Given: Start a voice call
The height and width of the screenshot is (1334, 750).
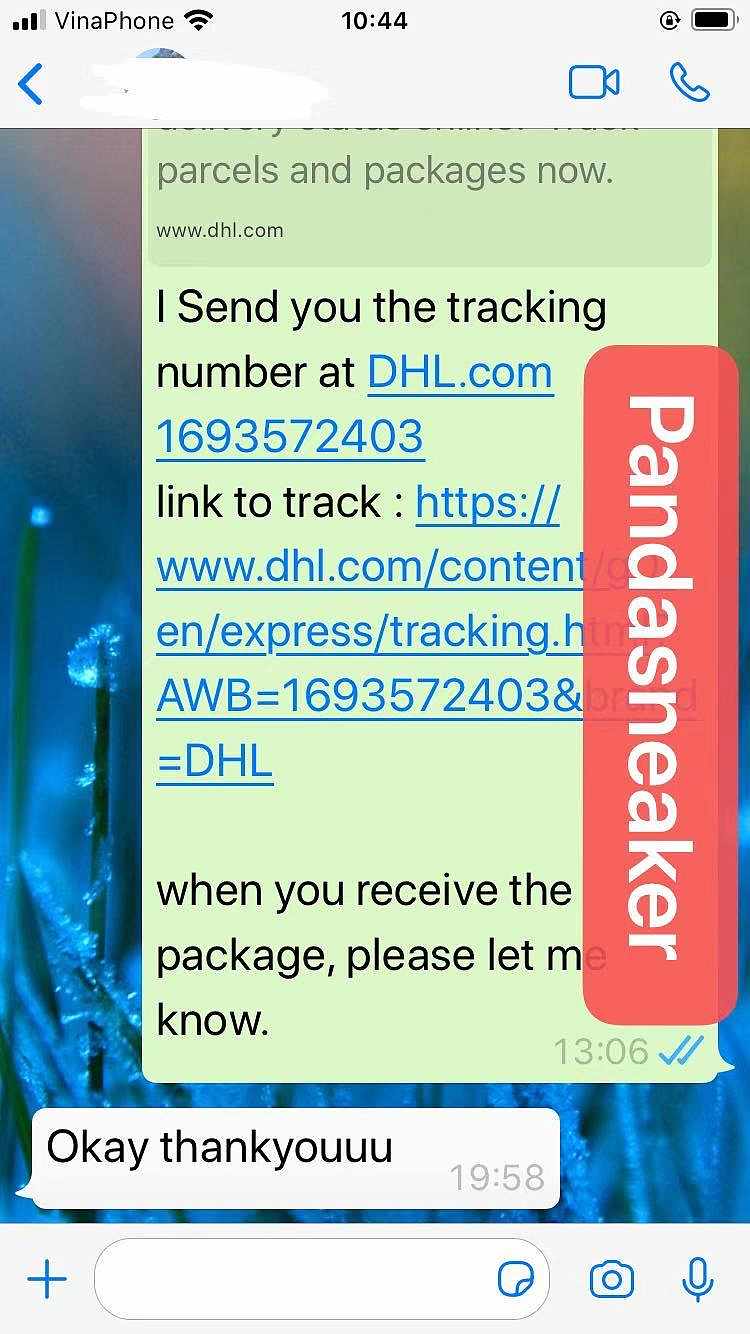Looking at the screenshot, I should [689, 83].
